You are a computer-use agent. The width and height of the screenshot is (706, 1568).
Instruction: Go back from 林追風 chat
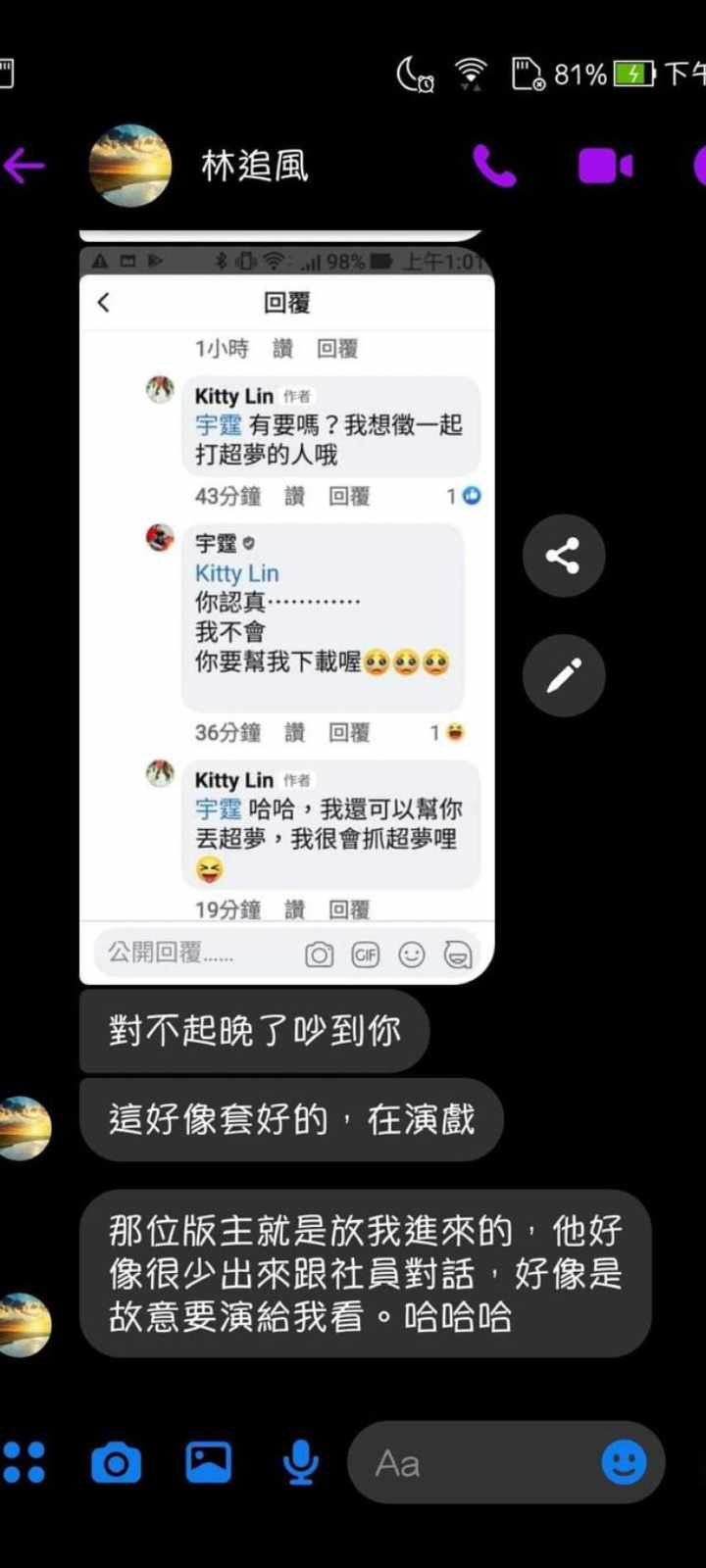(25, 166)
